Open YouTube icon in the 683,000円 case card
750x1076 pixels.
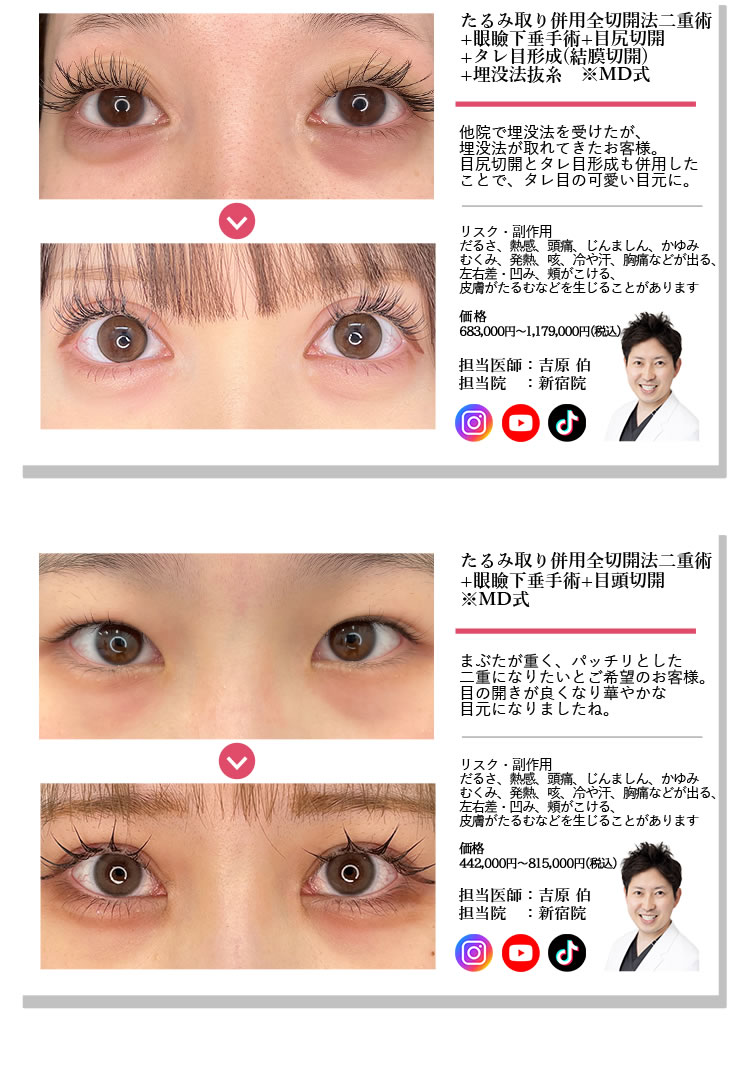tap(521, 423)
